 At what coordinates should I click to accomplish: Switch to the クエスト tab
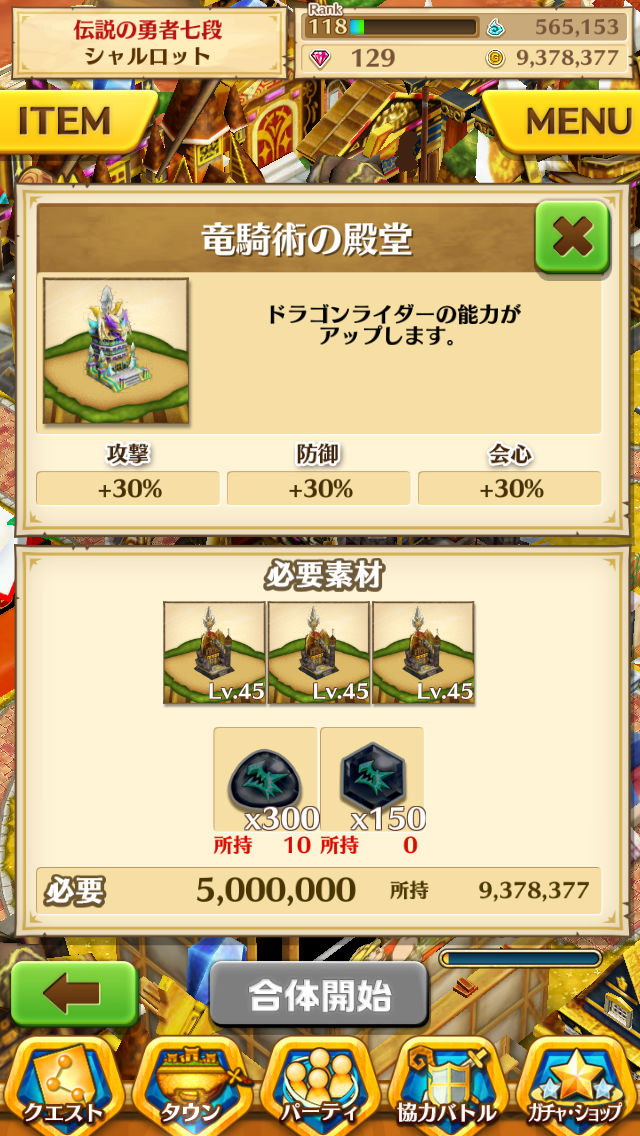pos(64,1082)
